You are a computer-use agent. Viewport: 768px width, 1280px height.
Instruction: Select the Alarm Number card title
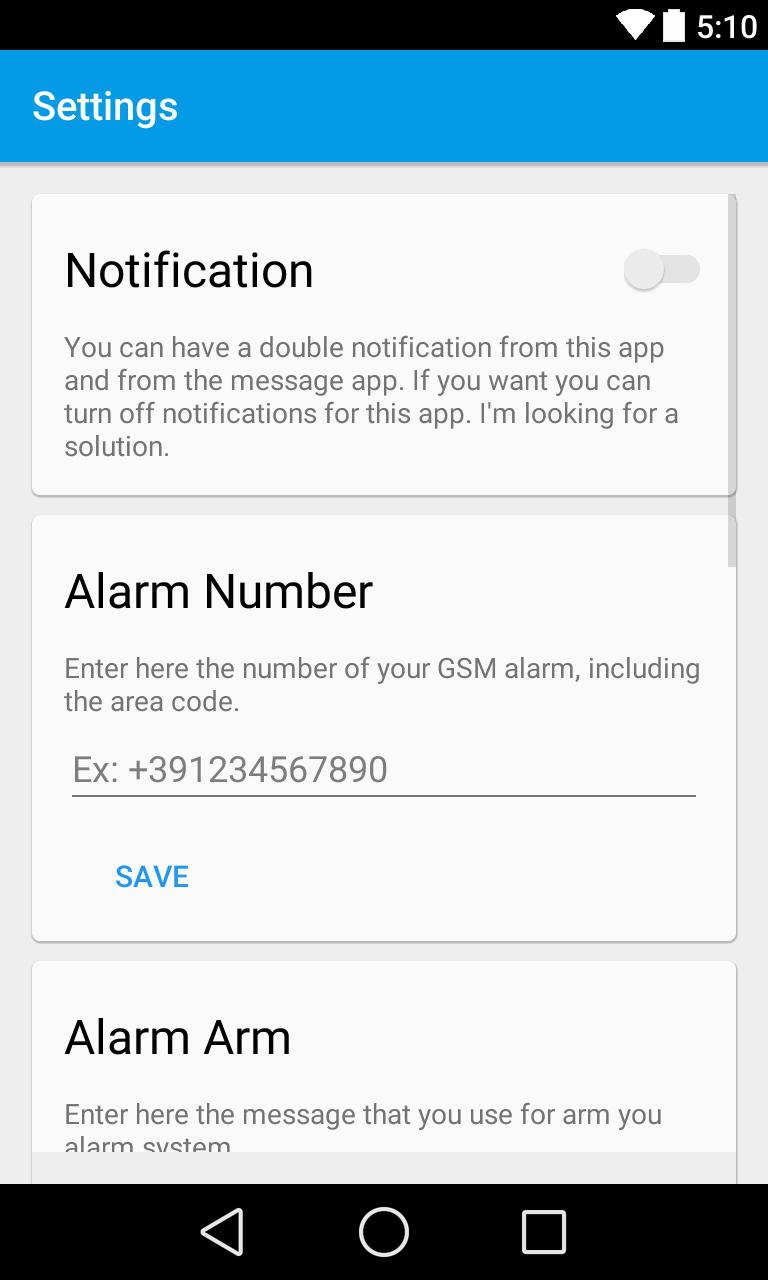(218, 590)
